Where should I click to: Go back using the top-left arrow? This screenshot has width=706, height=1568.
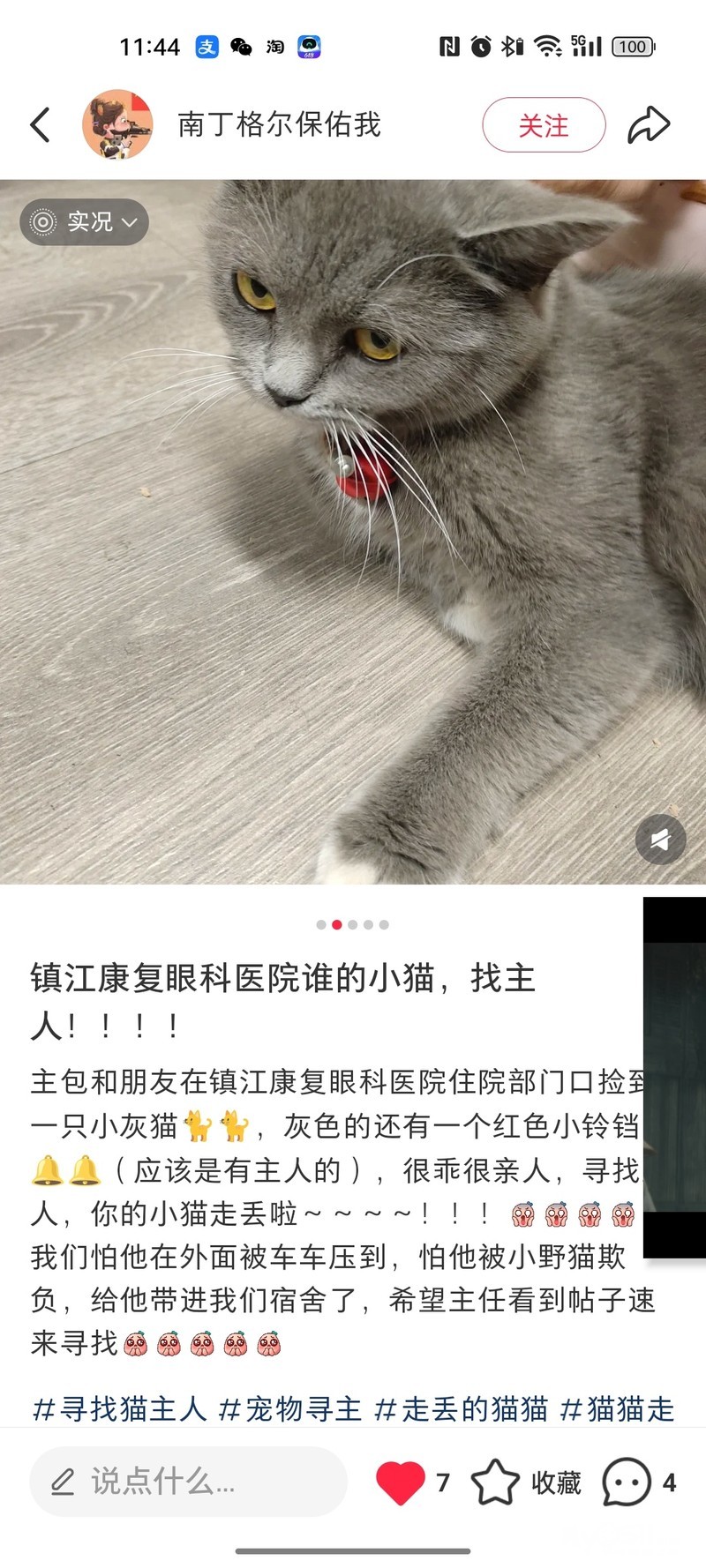point(41,124)
